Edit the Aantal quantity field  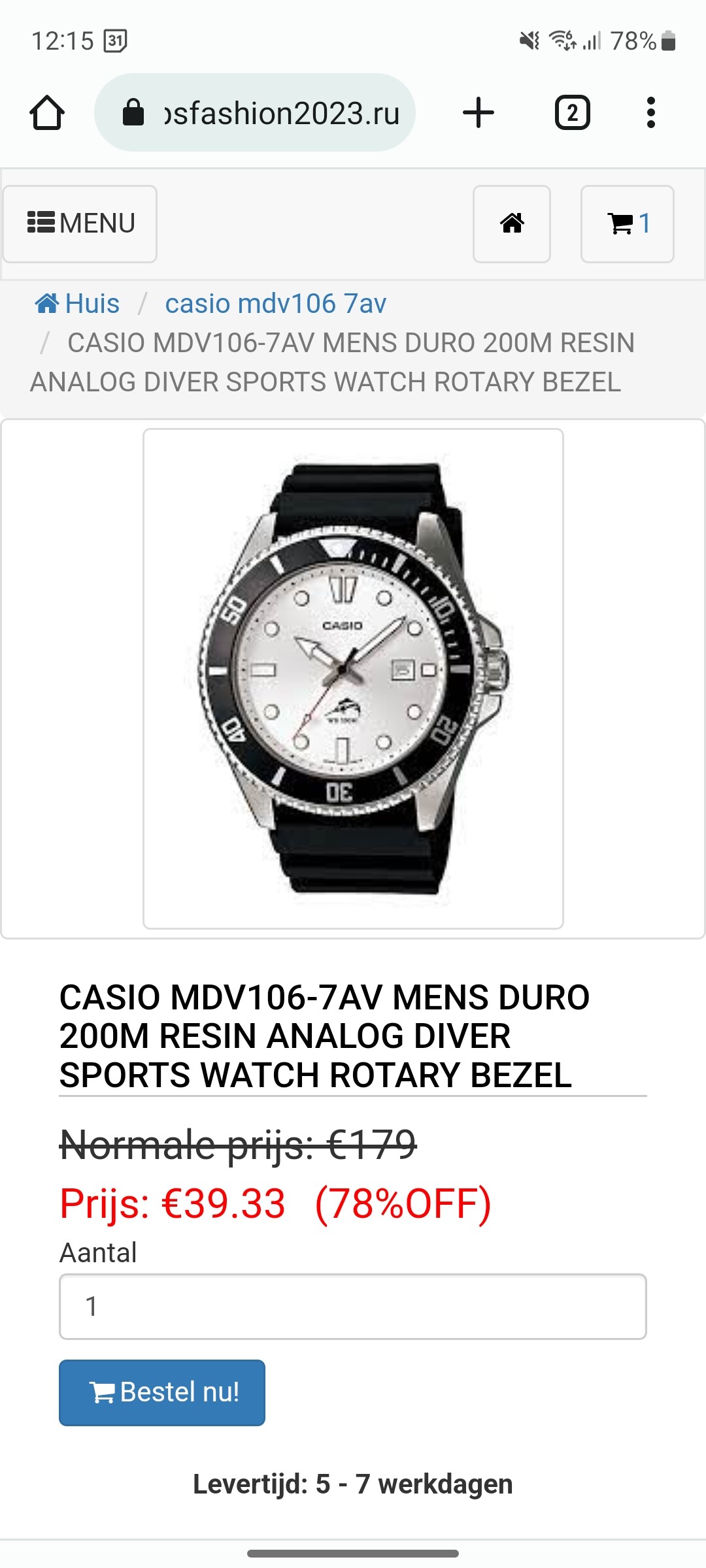tap(353, 1307)
